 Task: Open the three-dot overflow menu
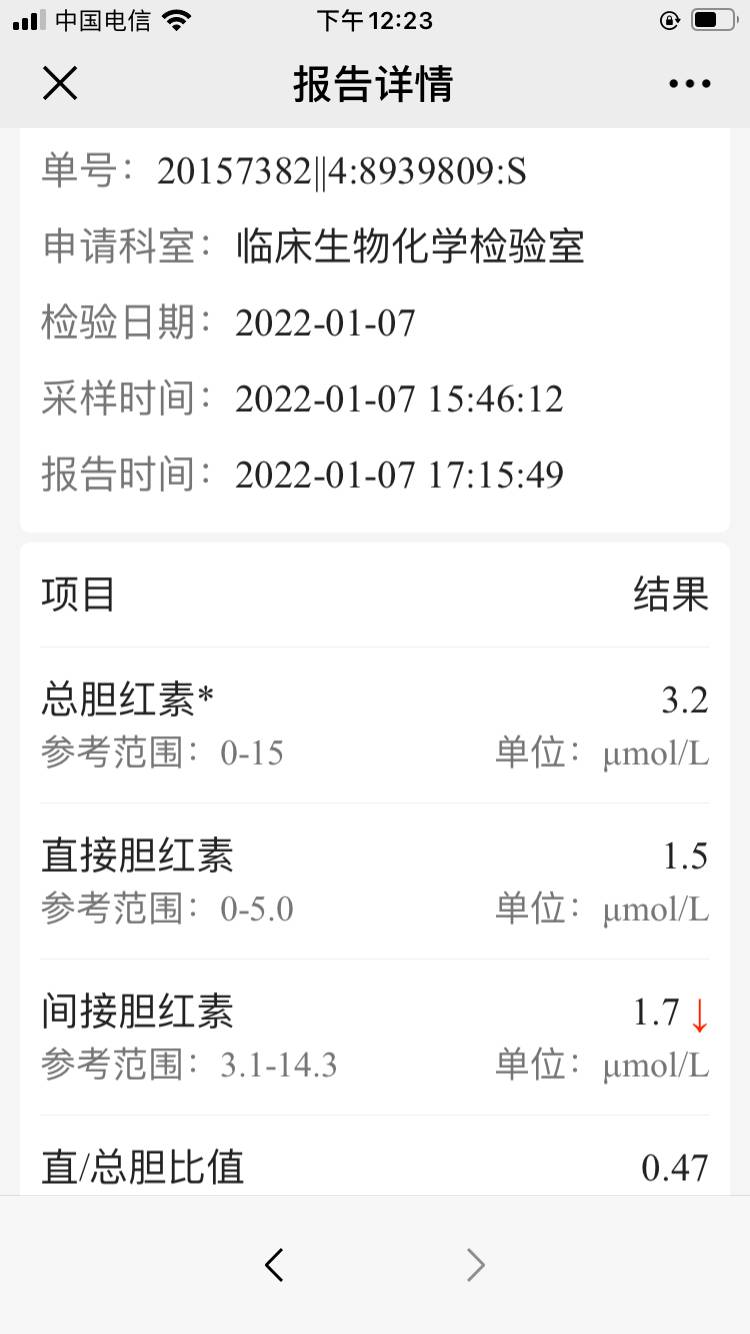[690, 84]
